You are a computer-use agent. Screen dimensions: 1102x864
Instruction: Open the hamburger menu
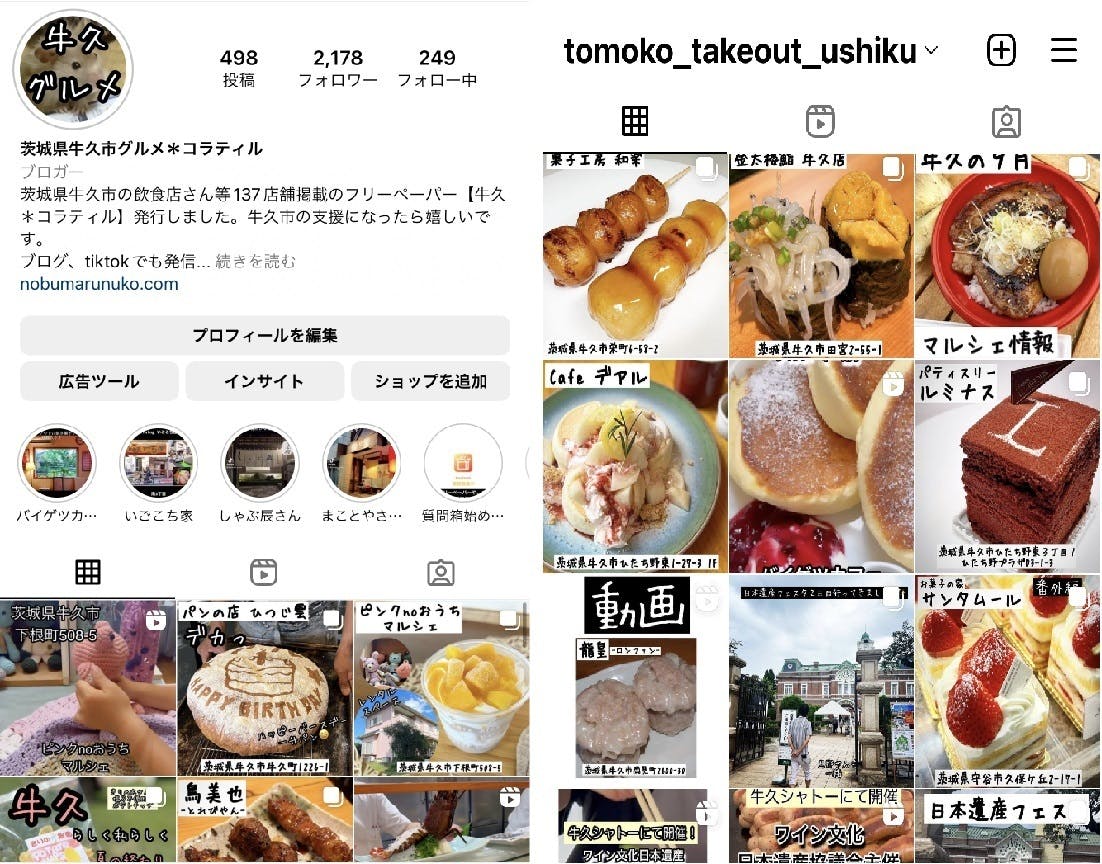1063,50
